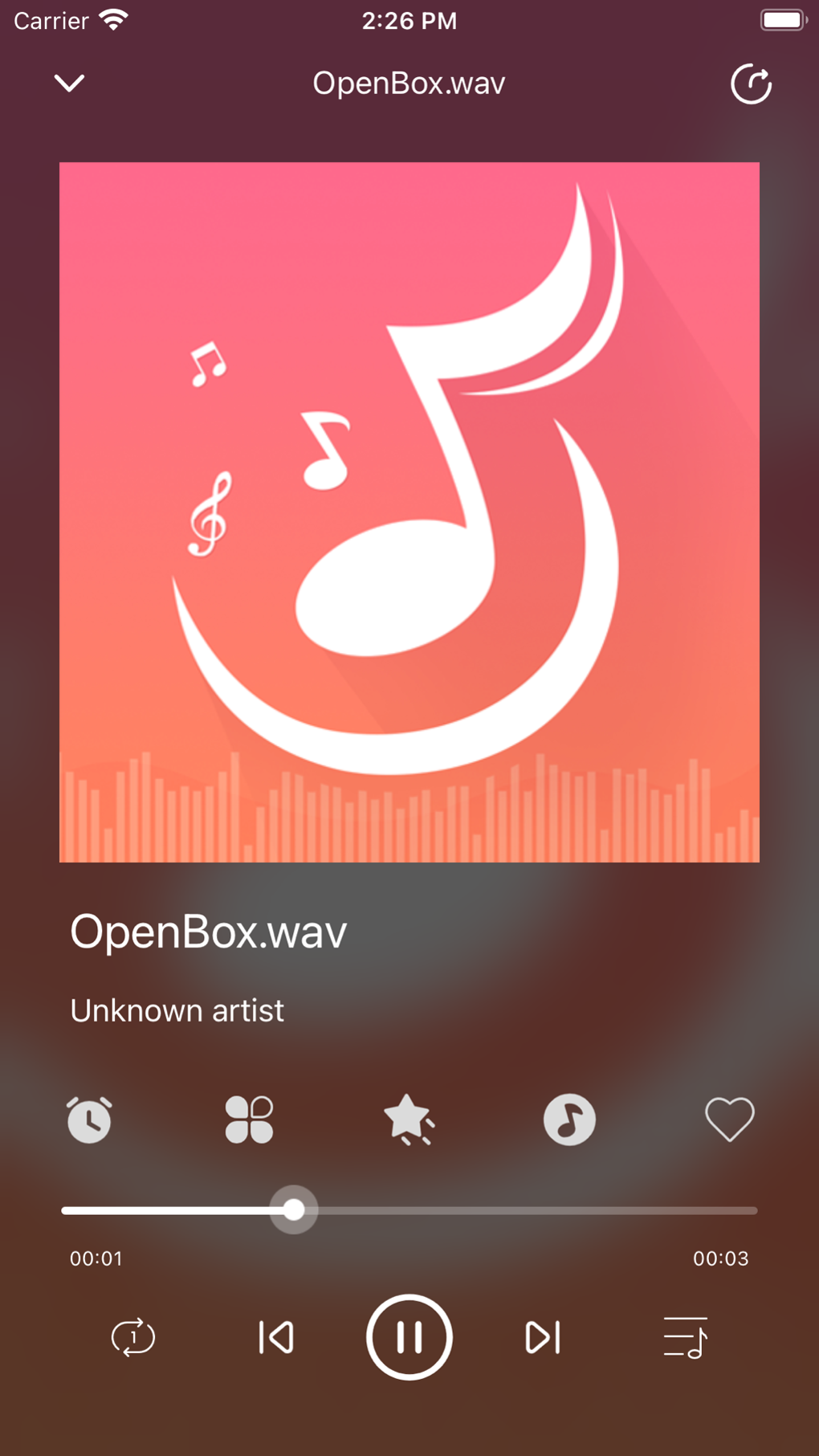The image size is (819, 1456).
Task: Tap the star icon below the artist
Action: coord(409,1119)
